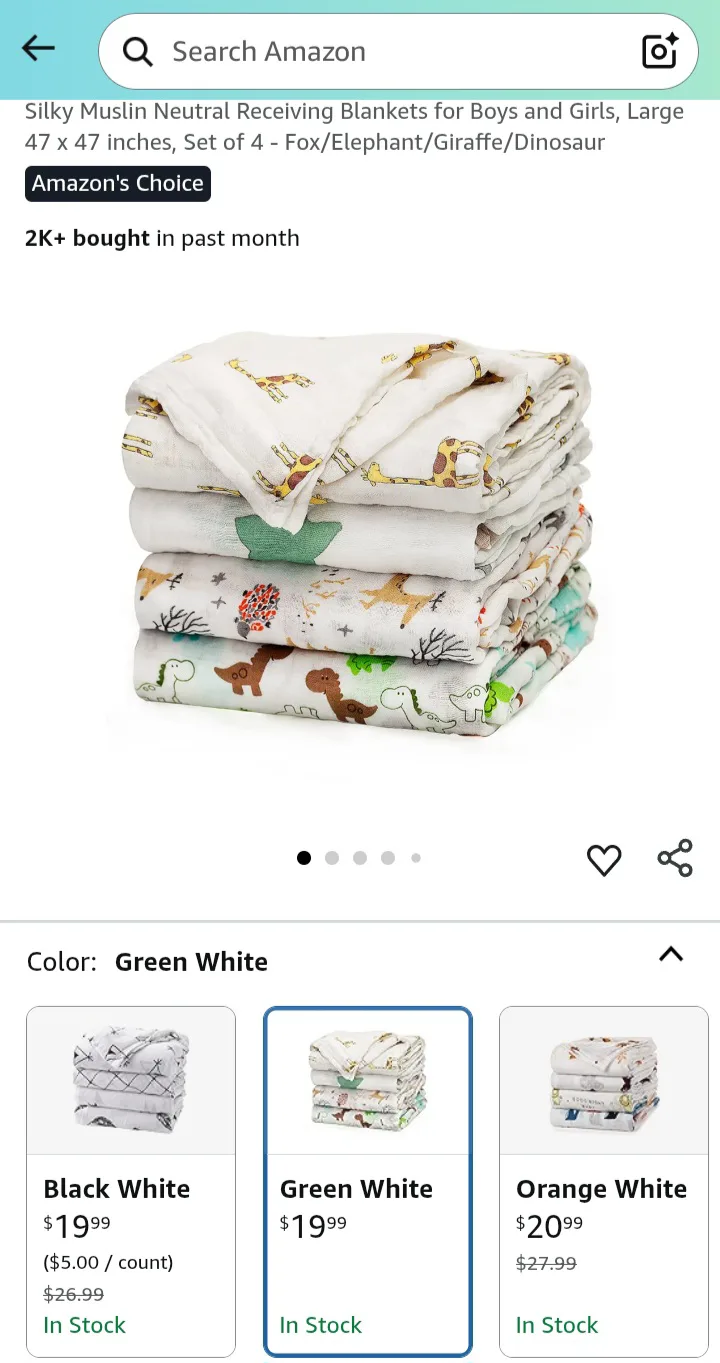This screenshot has width=720, height=1363.
Task: Go back using the back arrow
Action: 37,48
